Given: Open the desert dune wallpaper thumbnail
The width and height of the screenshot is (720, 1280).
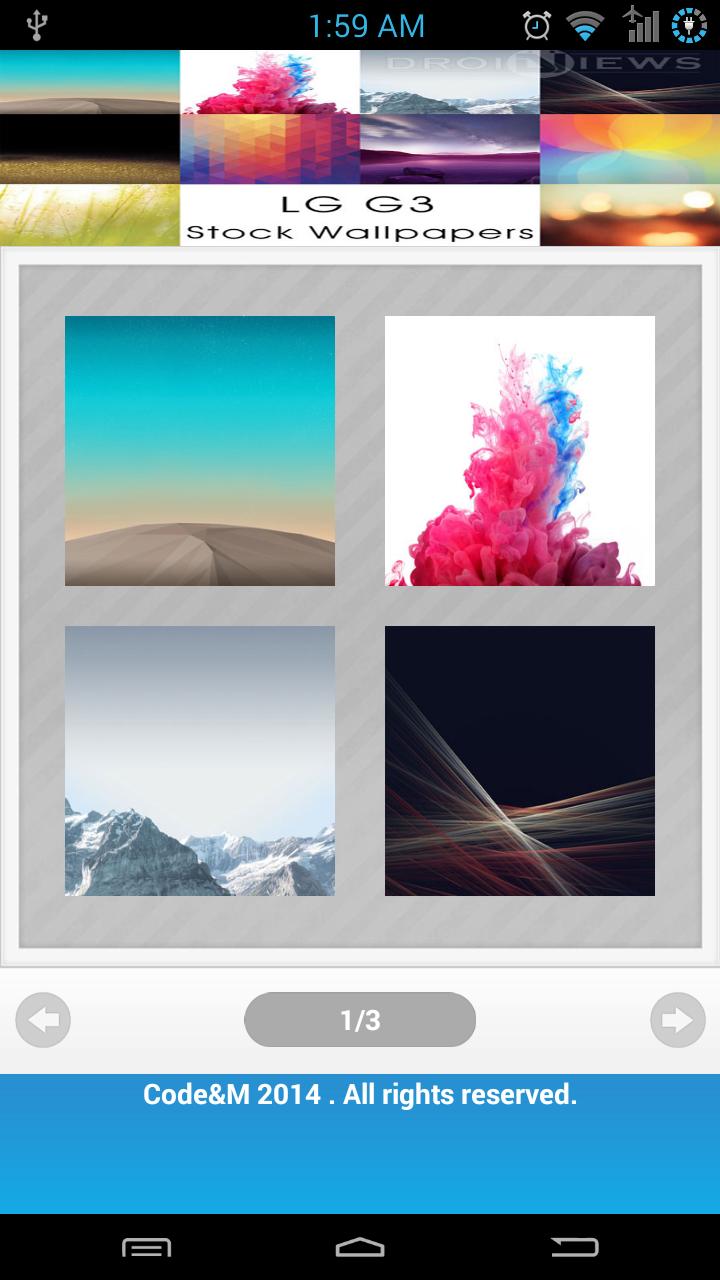Looking at the screenshot, I should (200, 451).
